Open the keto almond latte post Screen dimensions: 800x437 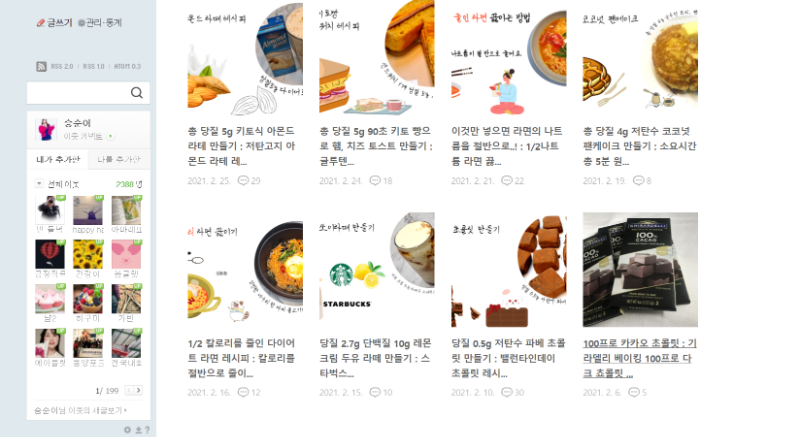[230, 145]
